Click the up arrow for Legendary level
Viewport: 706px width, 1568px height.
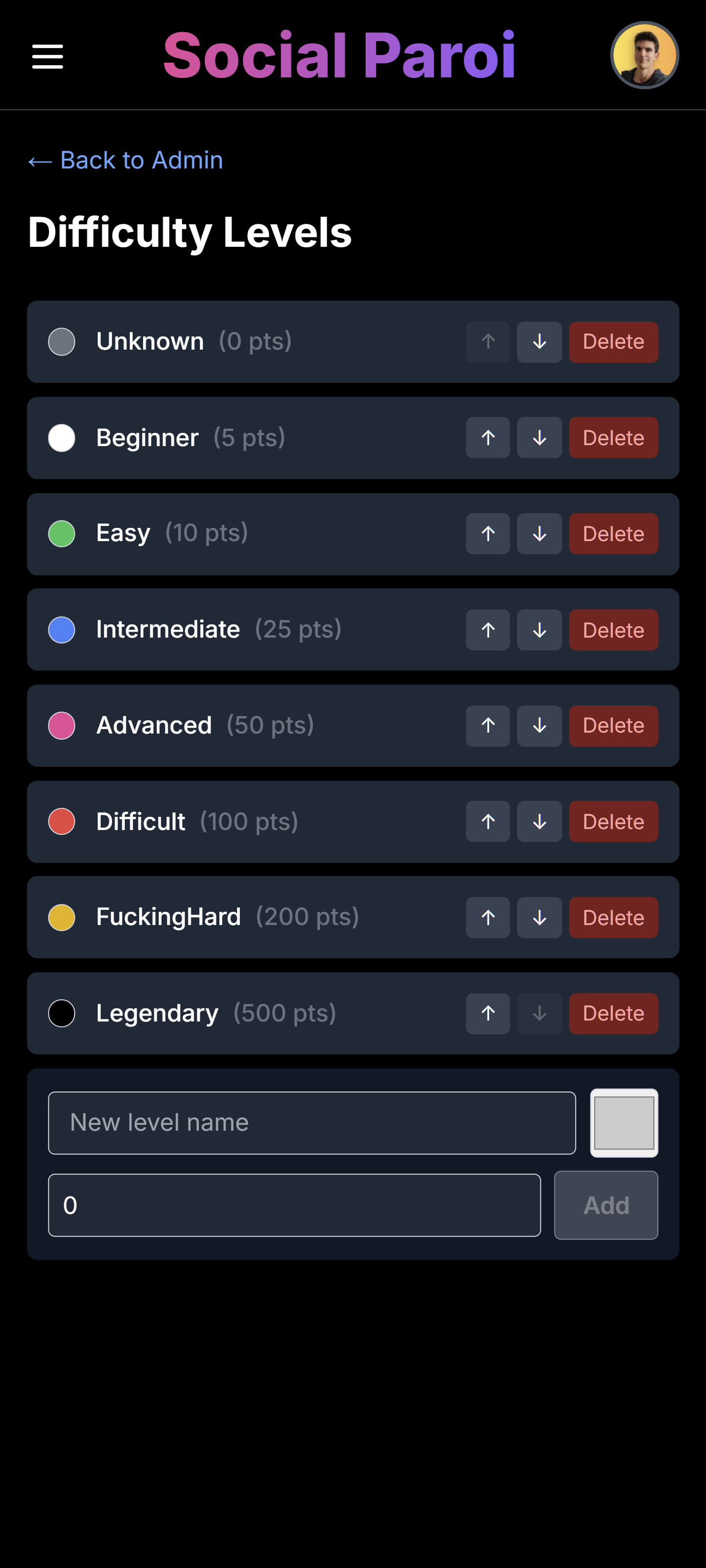pos(488,1013)
